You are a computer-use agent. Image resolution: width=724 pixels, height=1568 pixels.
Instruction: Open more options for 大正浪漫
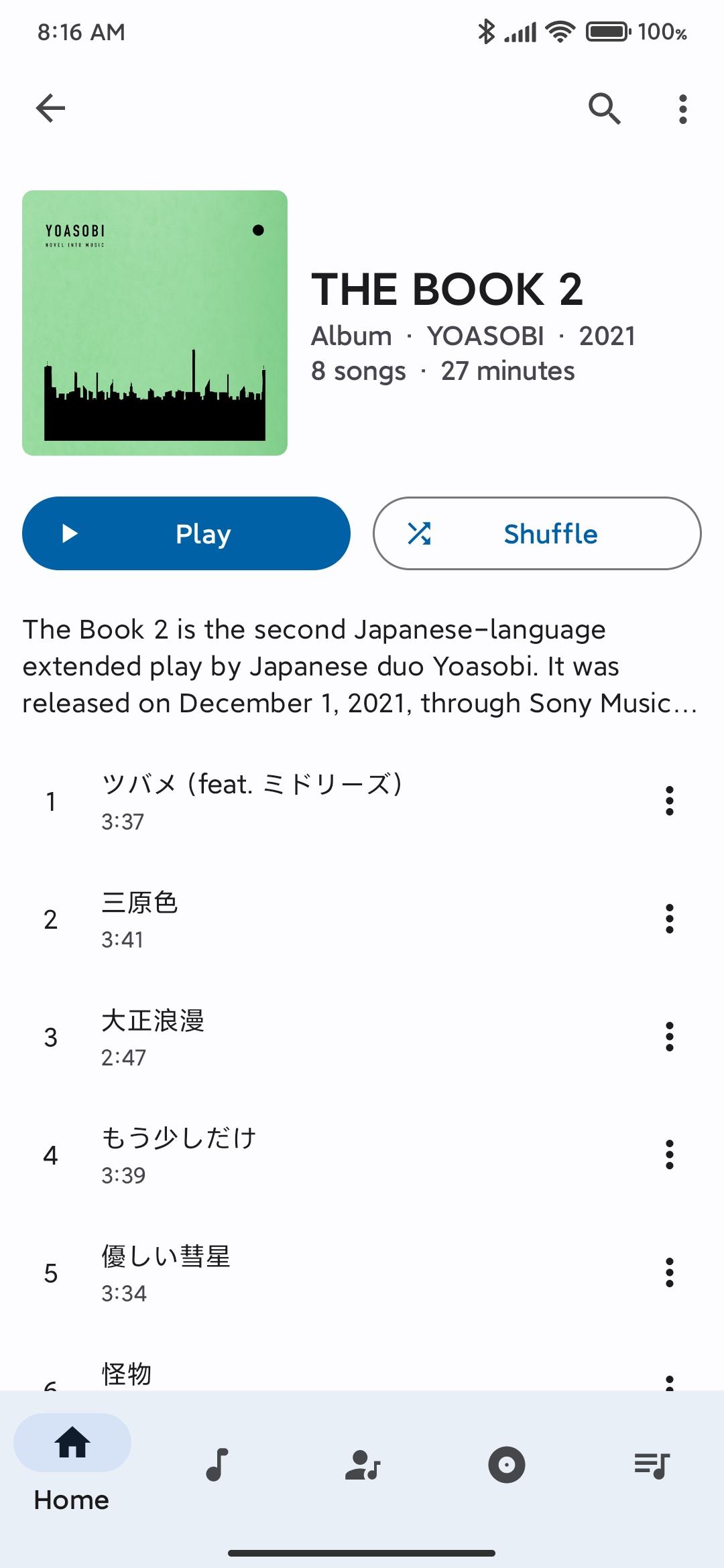click(669, 1037)
